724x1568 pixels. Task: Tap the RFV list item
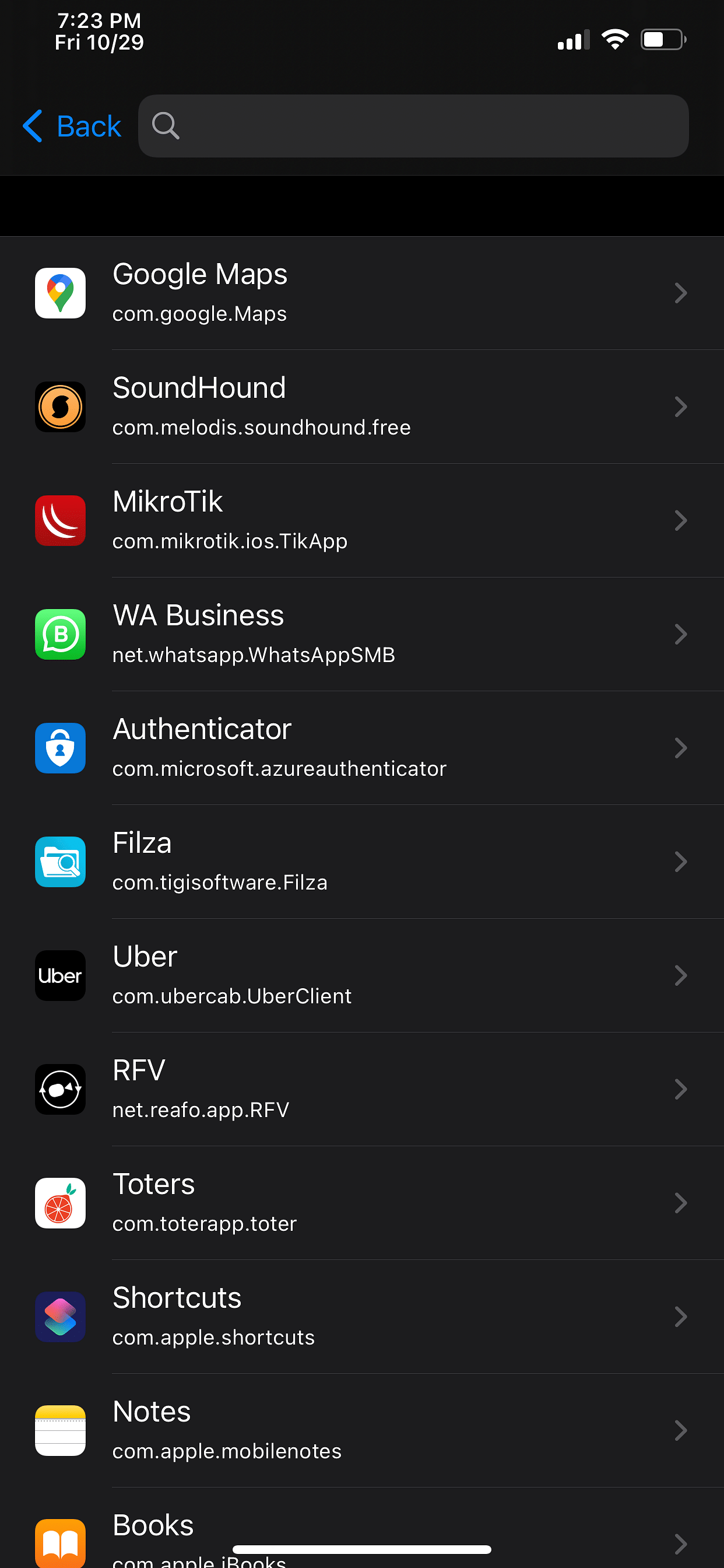[362, 1090]
